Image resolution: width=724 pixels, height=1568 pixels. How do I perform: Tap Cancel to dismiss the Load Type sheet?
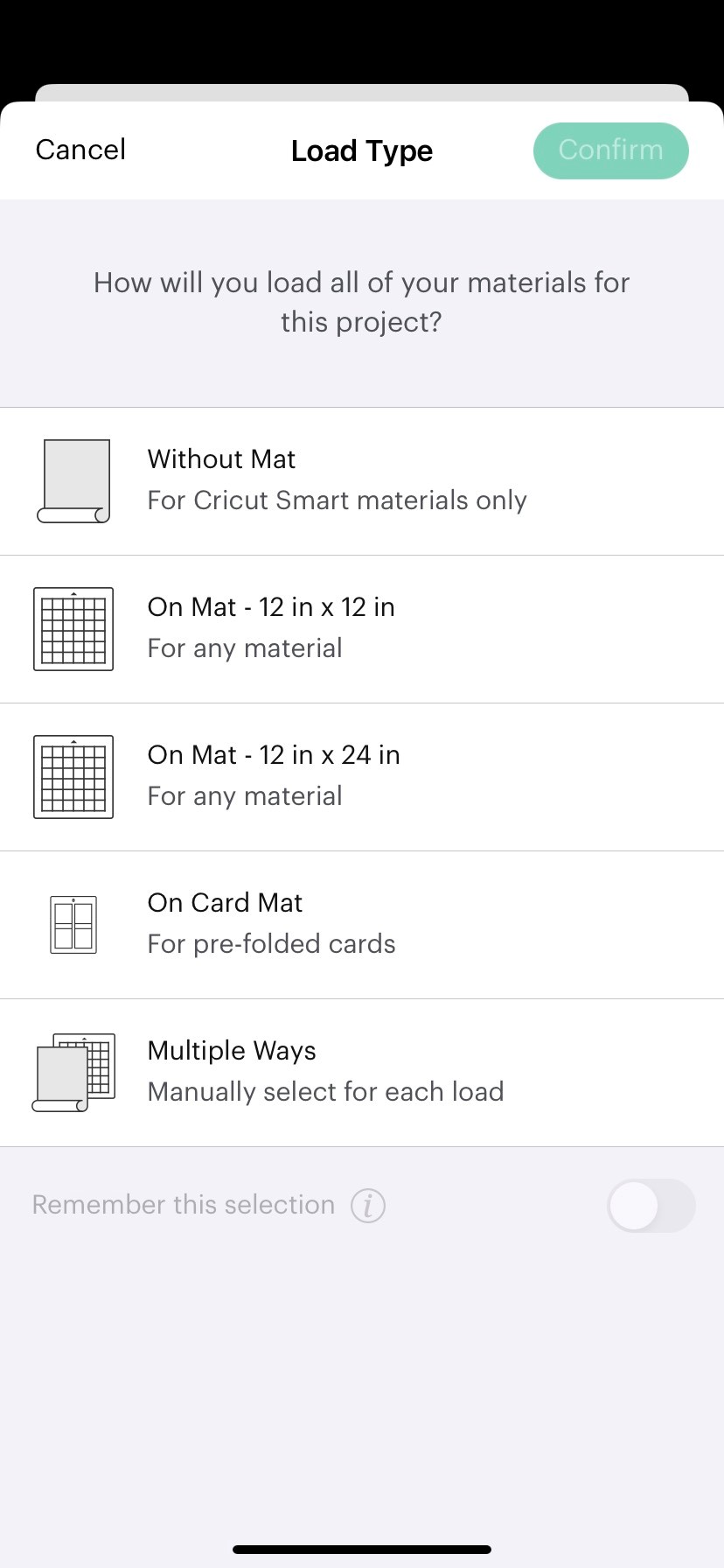[80, 150]
